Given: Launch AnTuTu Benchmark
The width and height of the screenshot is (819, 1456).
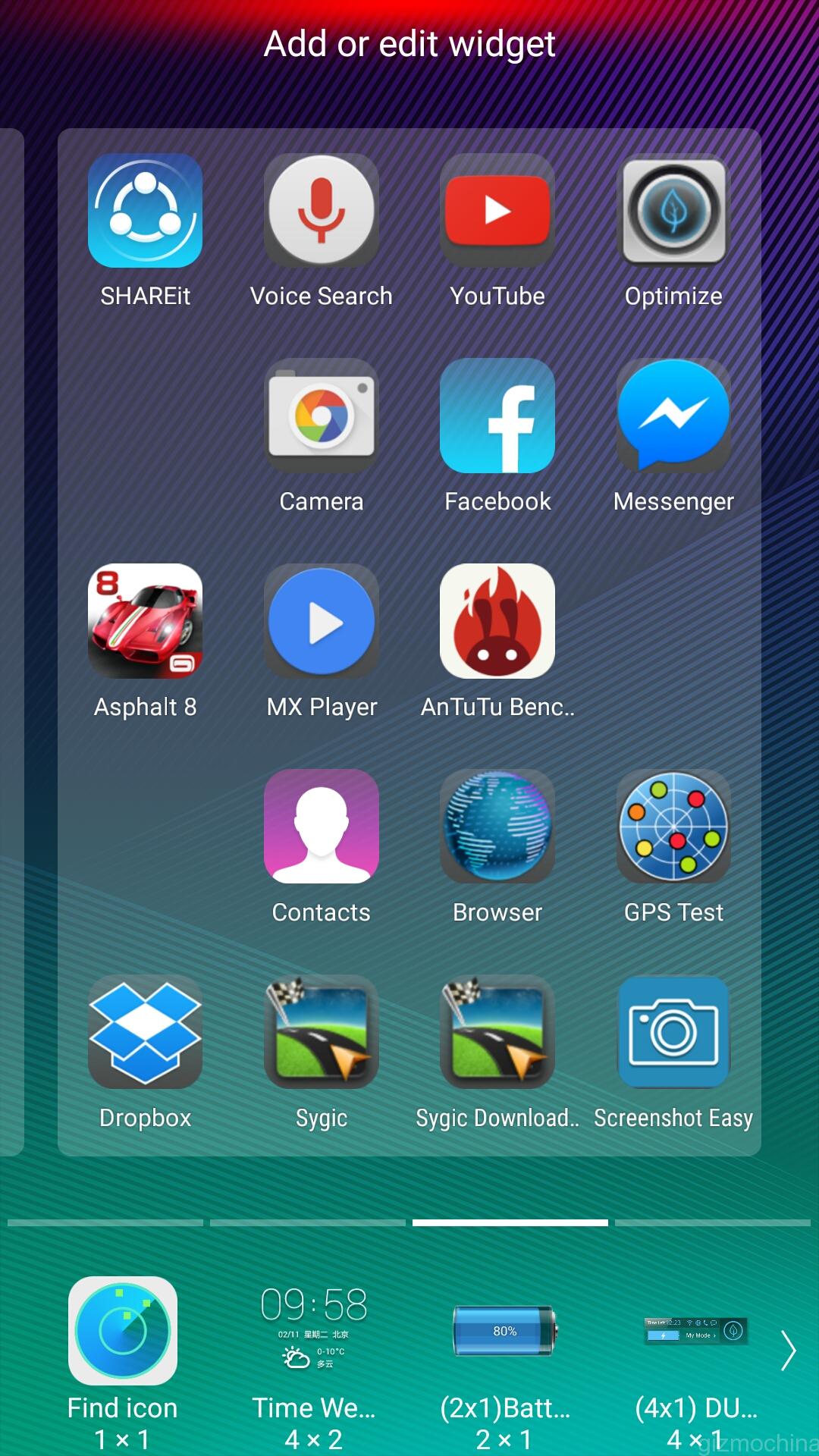Looking at the screenshot, I should tap(497, 621).
